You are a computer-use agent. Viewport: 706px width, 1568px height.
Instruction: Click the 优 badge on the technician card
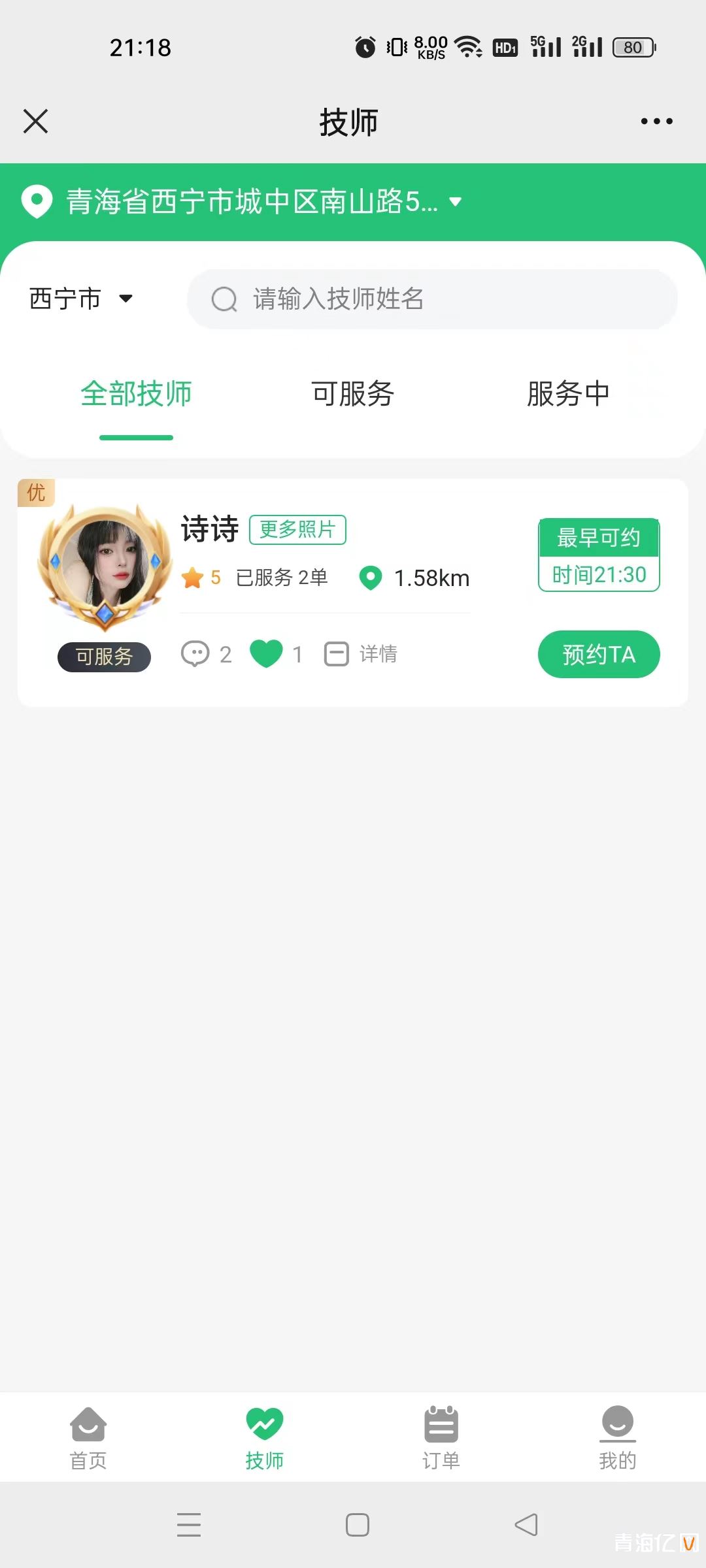[36, 493]
